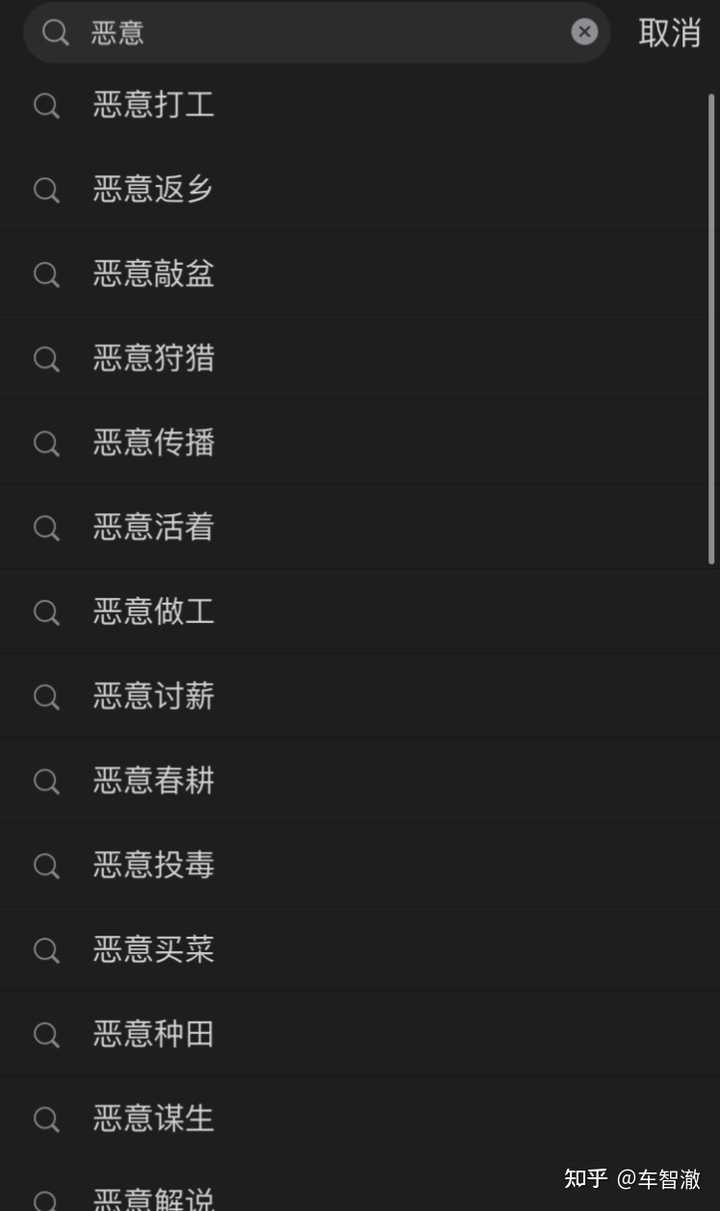Image resolution: width=720 pixels, height=1211 pixels.
Task: Focus the search field containing 恶意
Action: [x=316, y=32]
